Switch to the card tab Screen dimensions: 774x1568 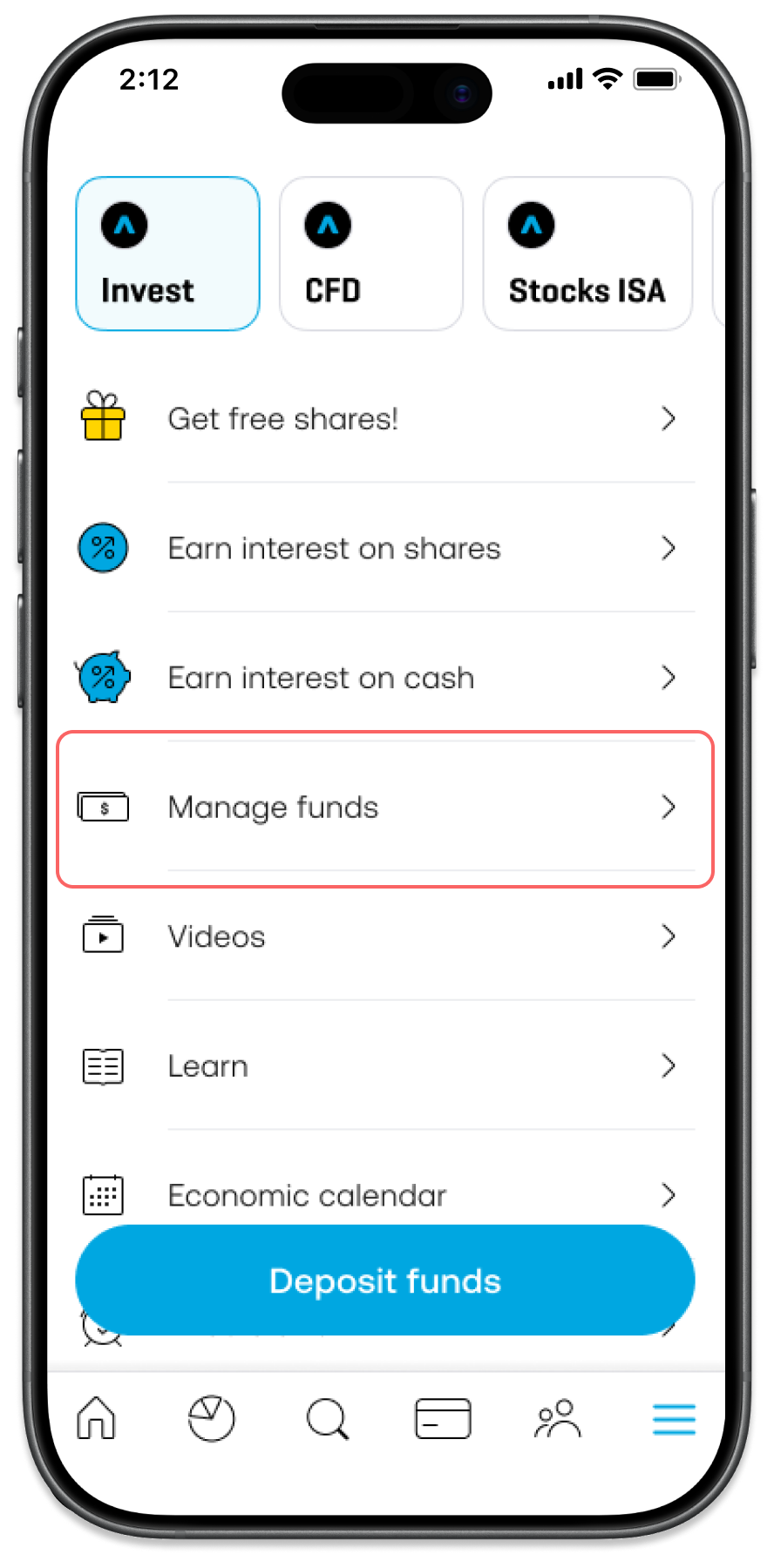pos(443,1418)
